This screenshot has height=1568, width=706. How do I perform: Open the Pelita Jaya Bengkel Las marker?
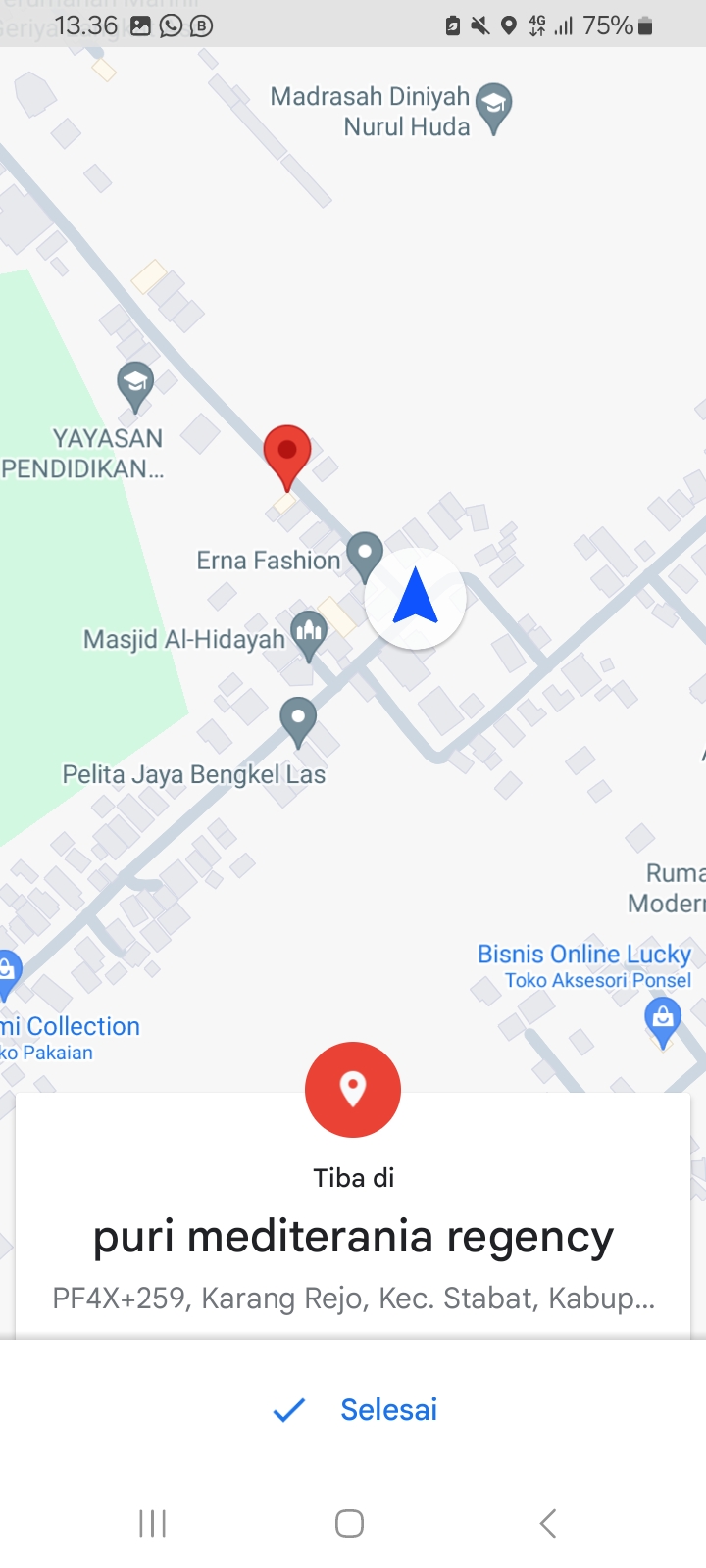298,721
